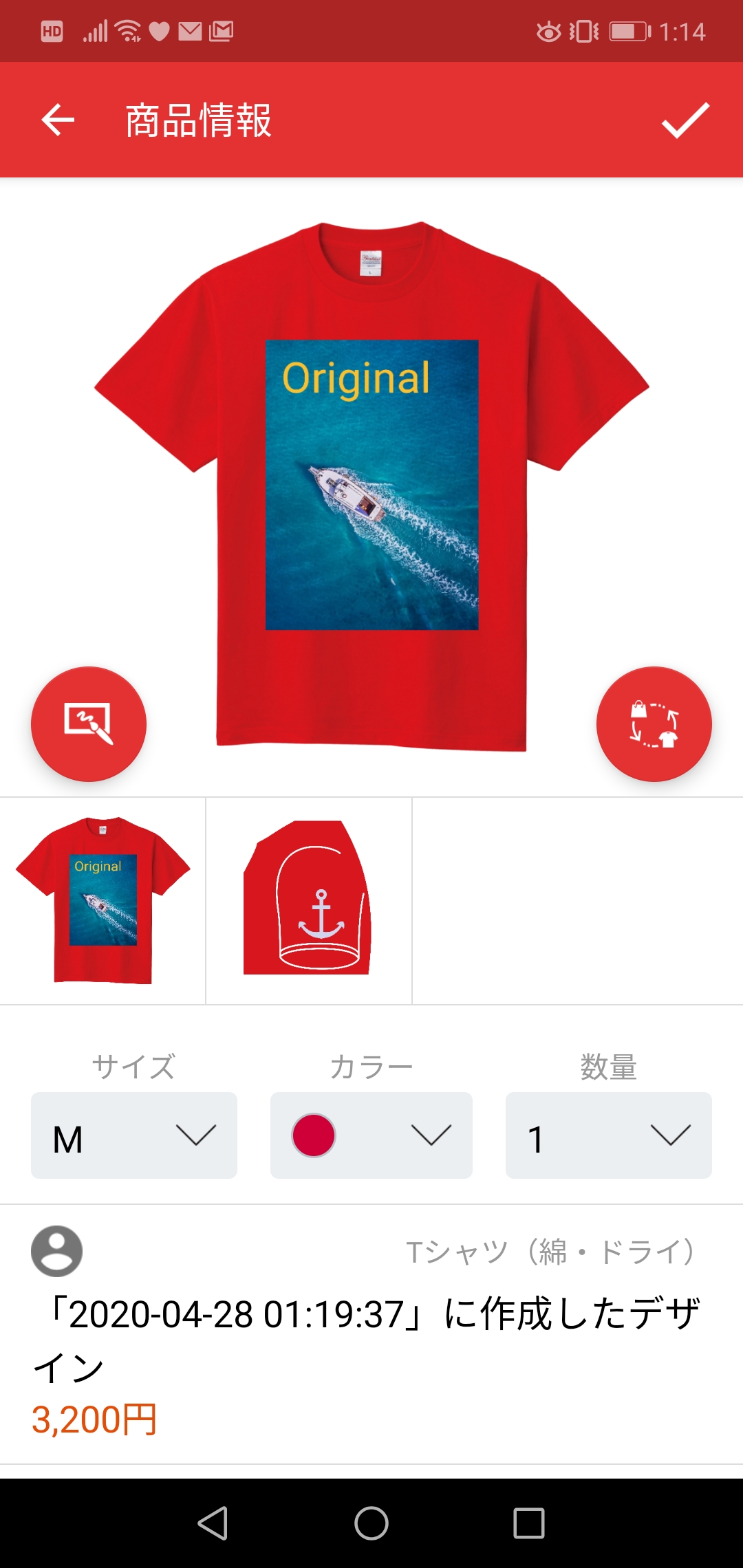Go back using the app bar arrow
Screen dimensions: 743x1568
58,120
